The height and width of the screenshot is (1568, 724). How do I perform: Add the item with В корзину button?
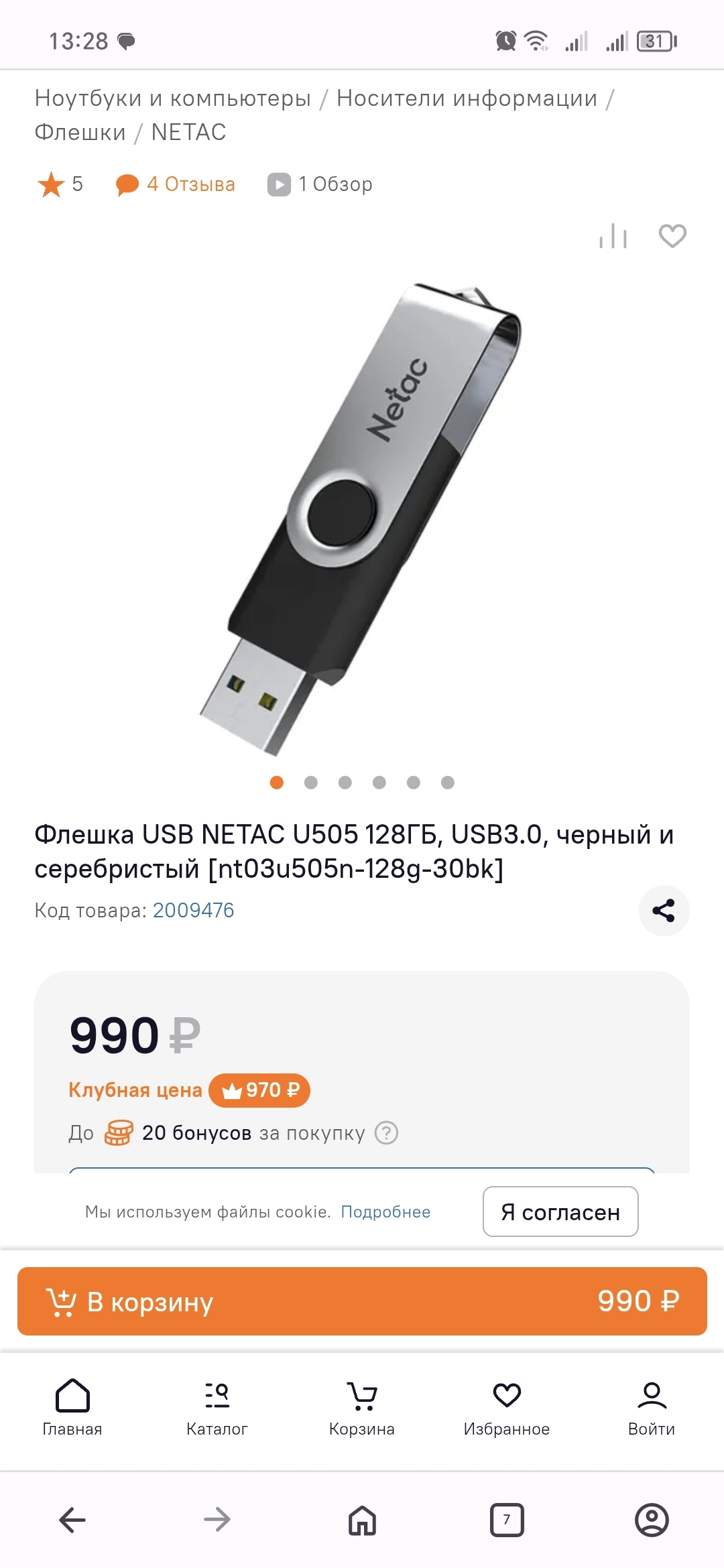[362, 1301]
